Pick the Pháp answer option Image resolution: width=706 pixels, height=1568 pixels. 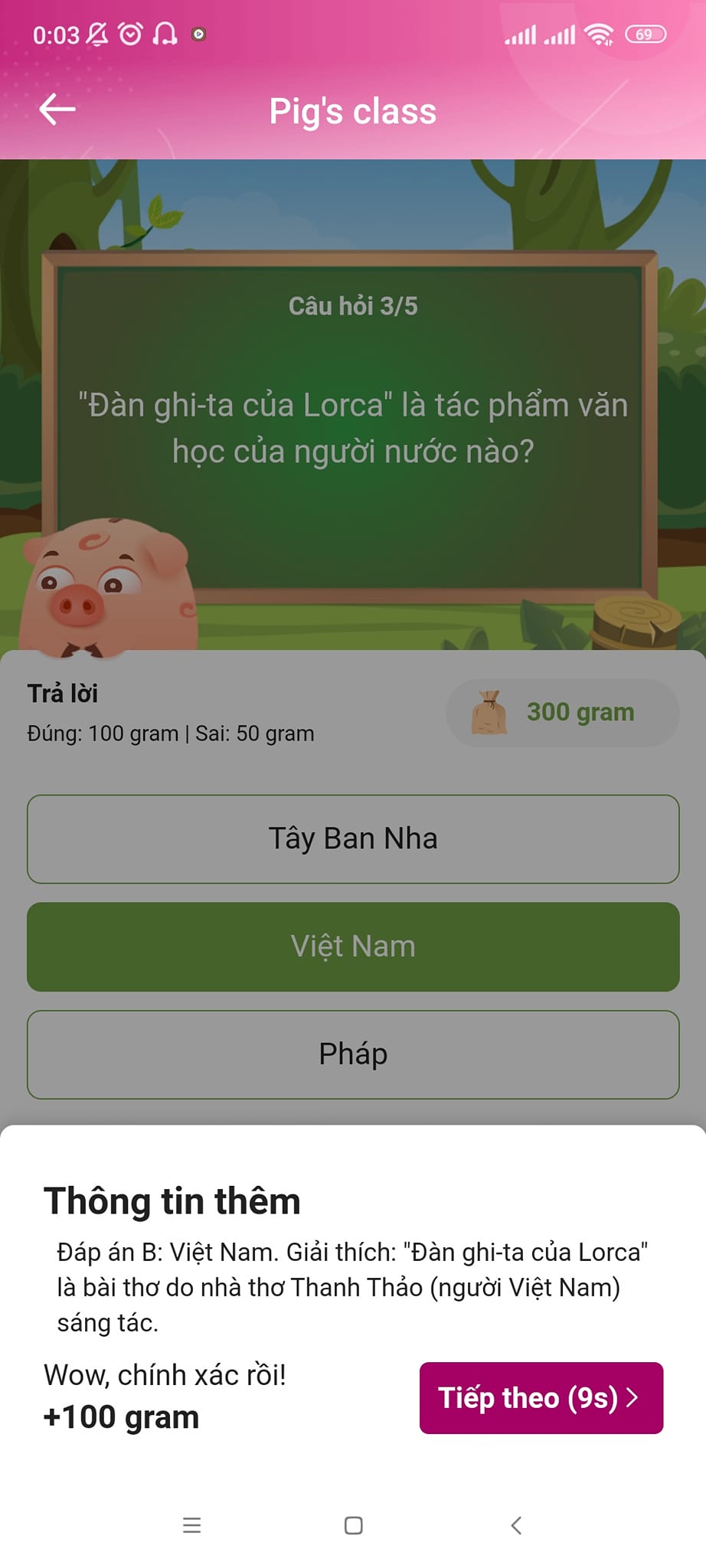click(353, 1054)
